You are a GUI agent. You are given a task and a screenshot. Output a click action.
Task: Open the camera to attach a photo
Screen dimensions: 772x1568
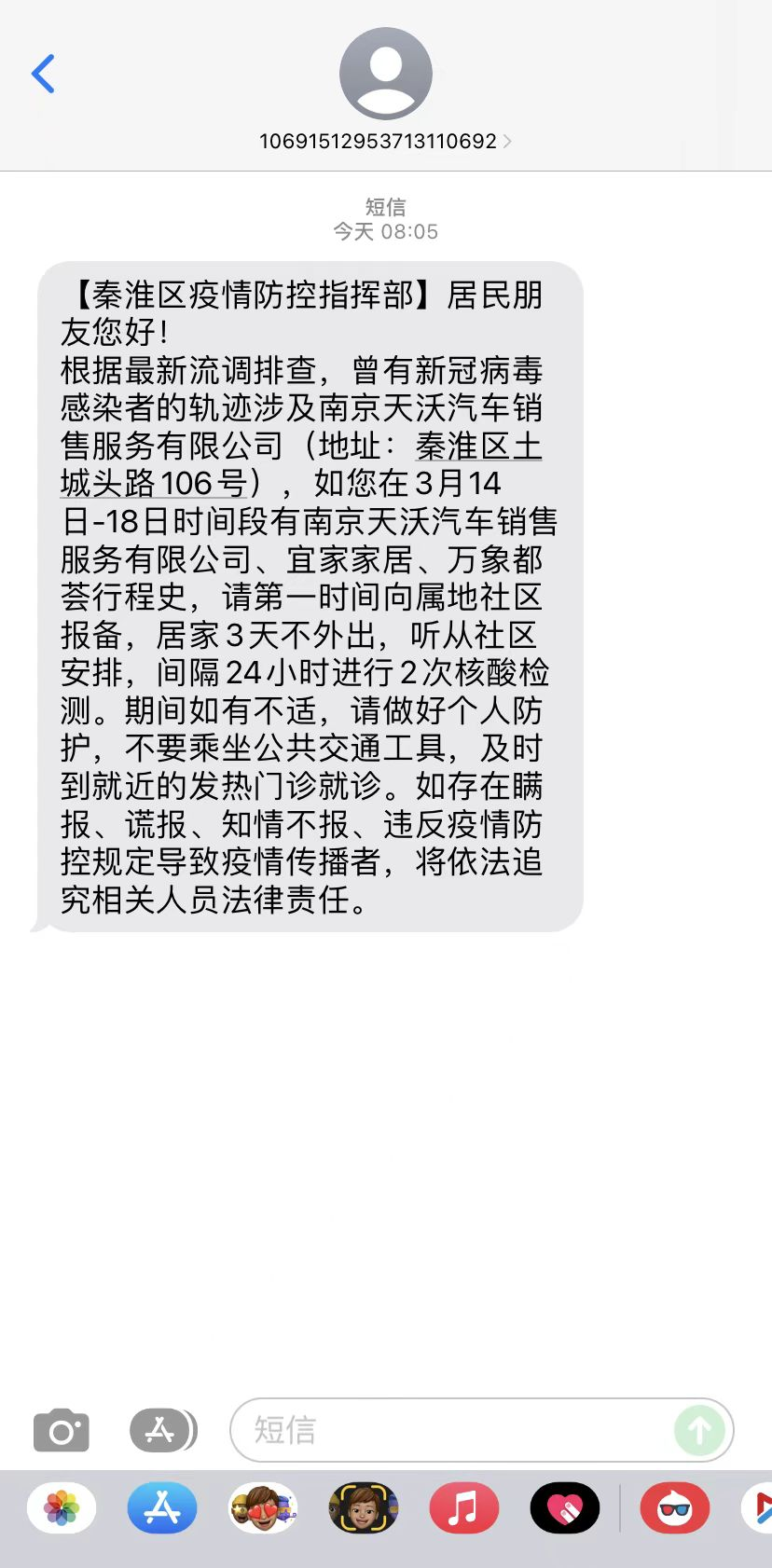click(x=62, y=1430)
